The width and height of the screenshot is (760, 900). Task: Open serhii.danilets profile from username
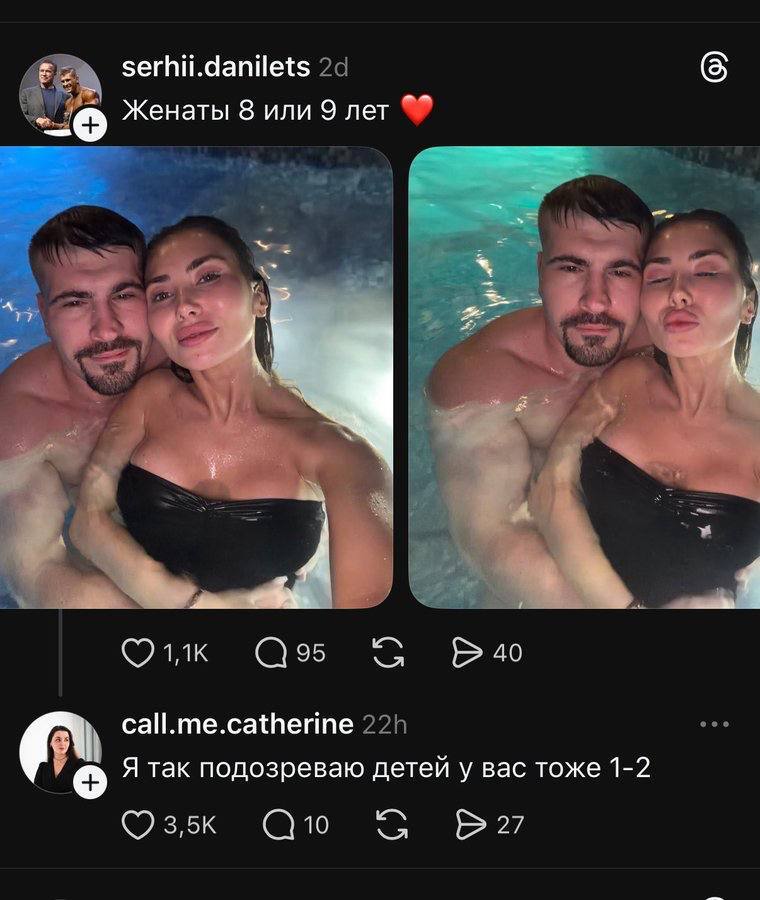click(x=215, y=67)
